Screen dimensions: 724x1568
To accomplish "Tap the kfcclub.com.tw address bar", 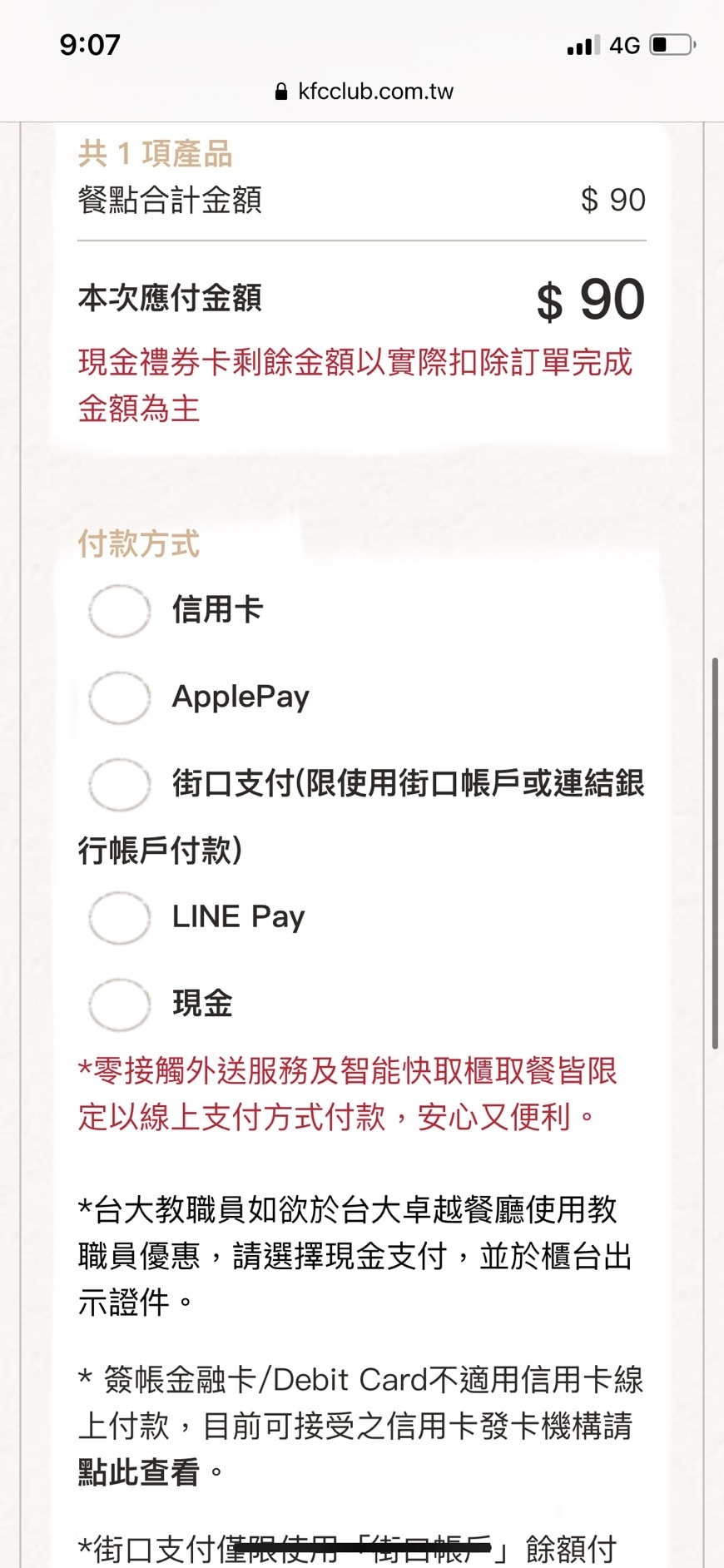I will [x=364, y=92].
